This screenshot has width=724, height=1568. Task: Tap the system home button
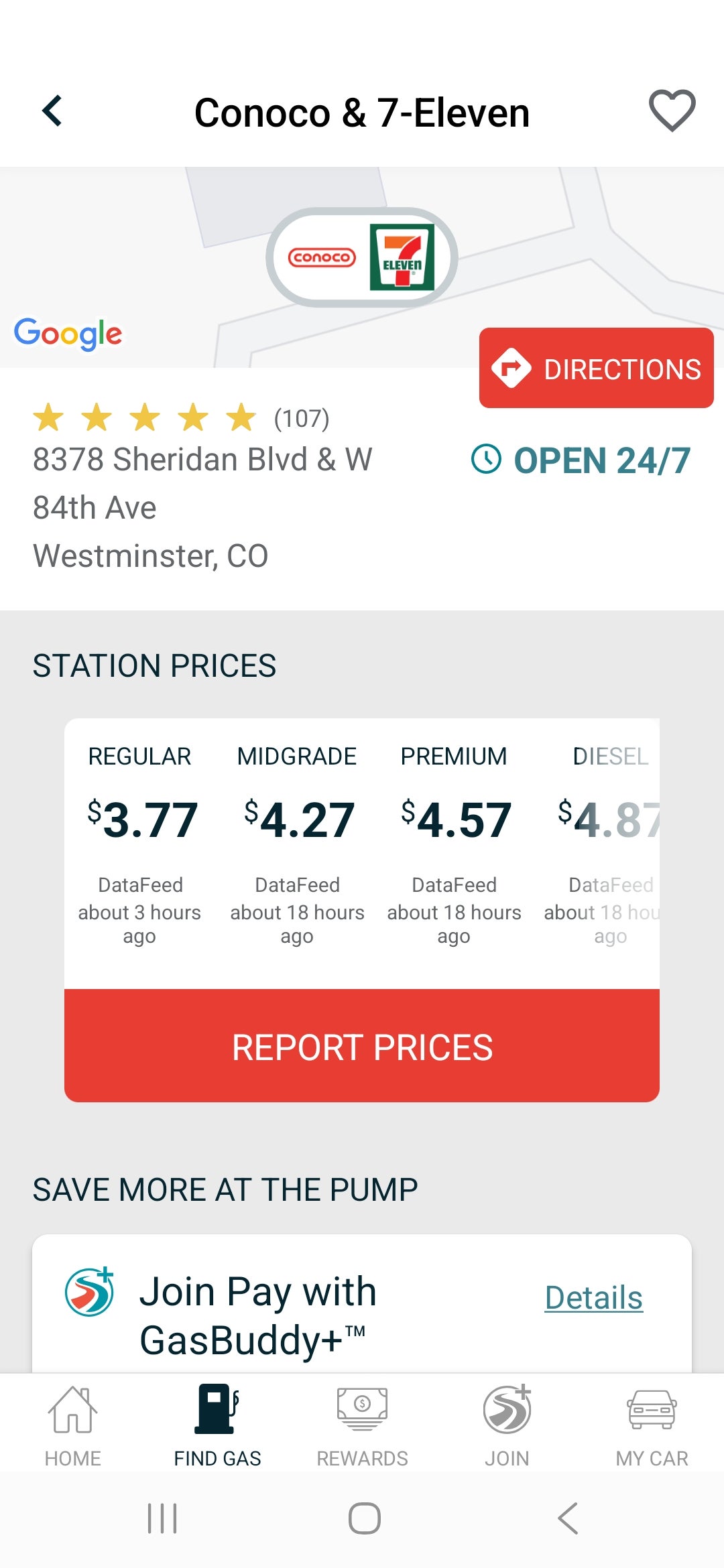(x=364, y=1518)
